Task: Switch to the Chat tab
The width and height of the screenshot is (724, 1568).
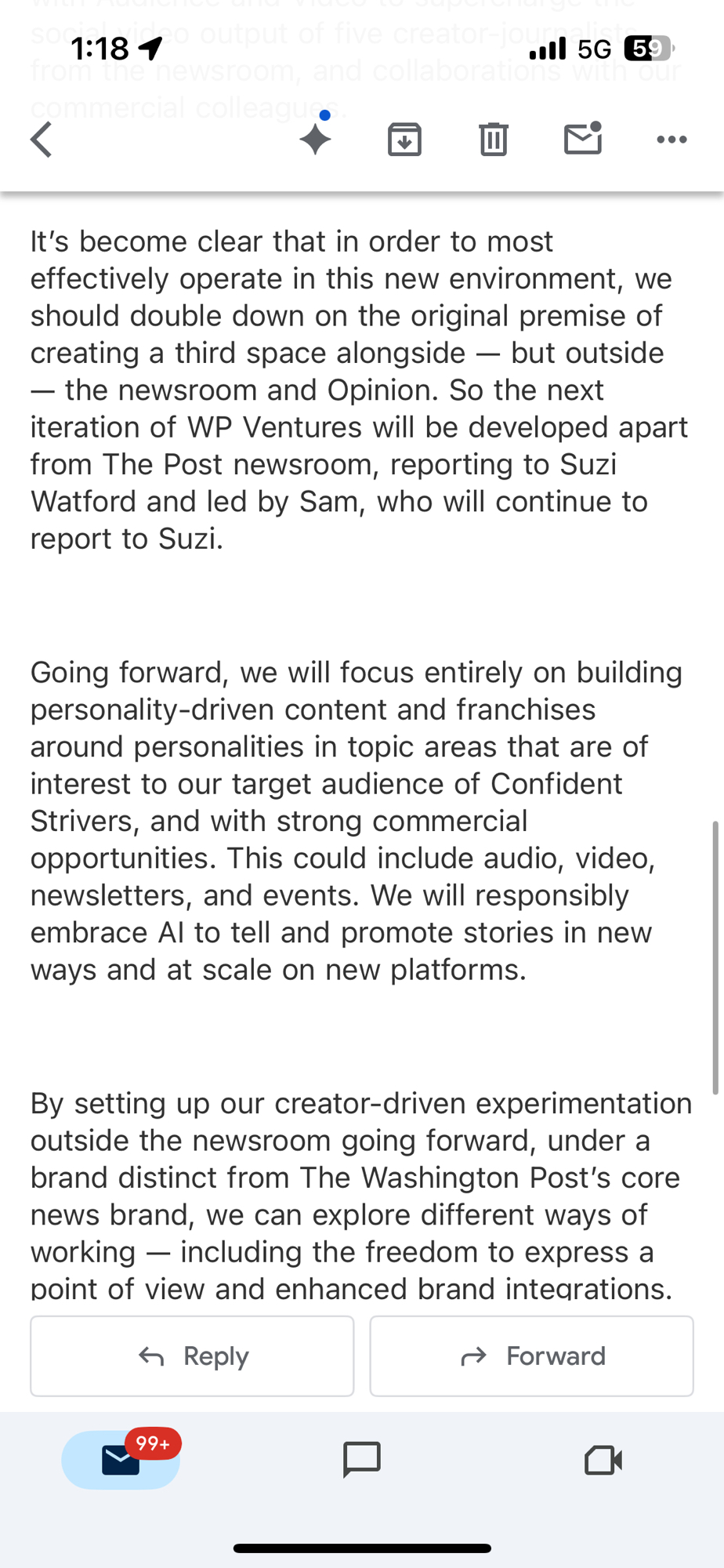Action: point(362,1460)
